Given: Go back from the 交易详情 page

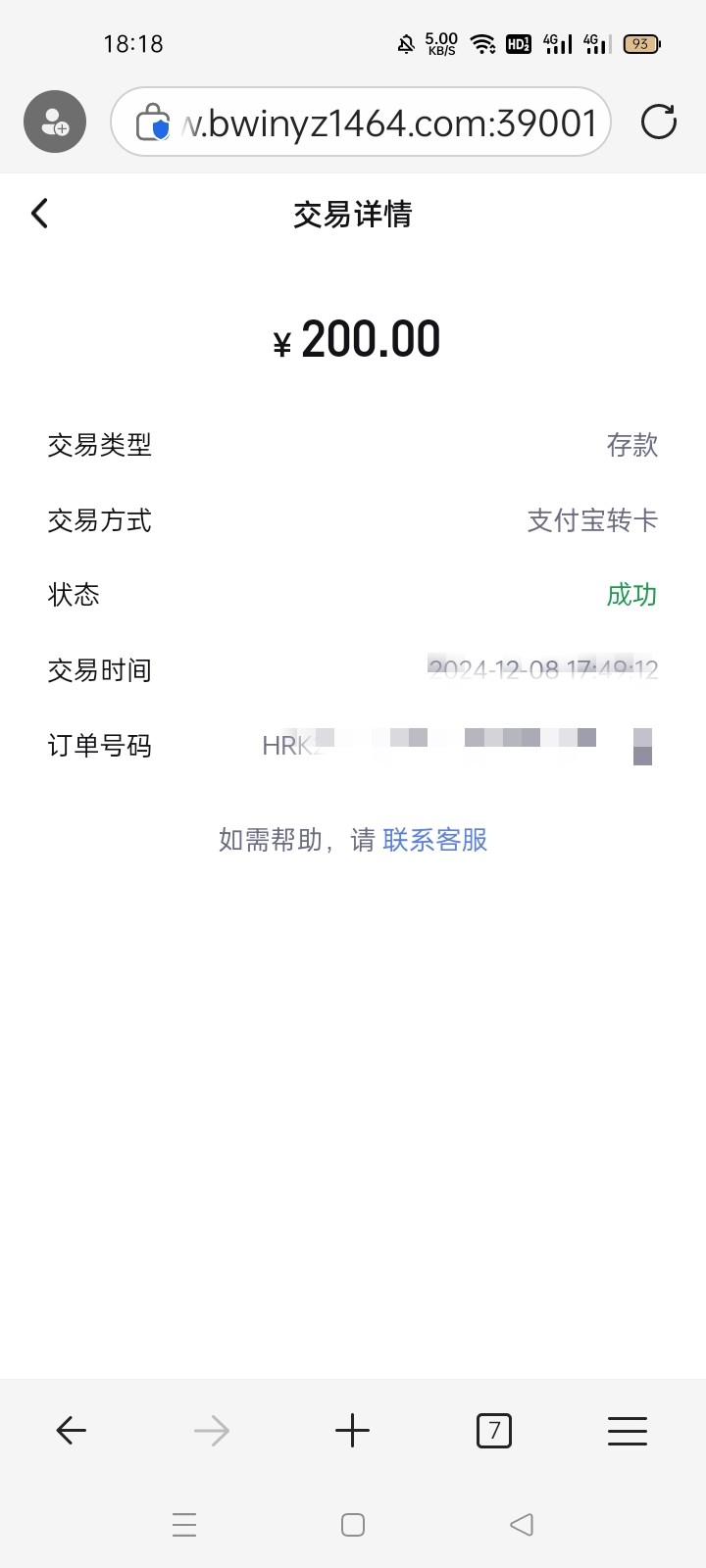Looking at the screenshot, I should (39, 213).
